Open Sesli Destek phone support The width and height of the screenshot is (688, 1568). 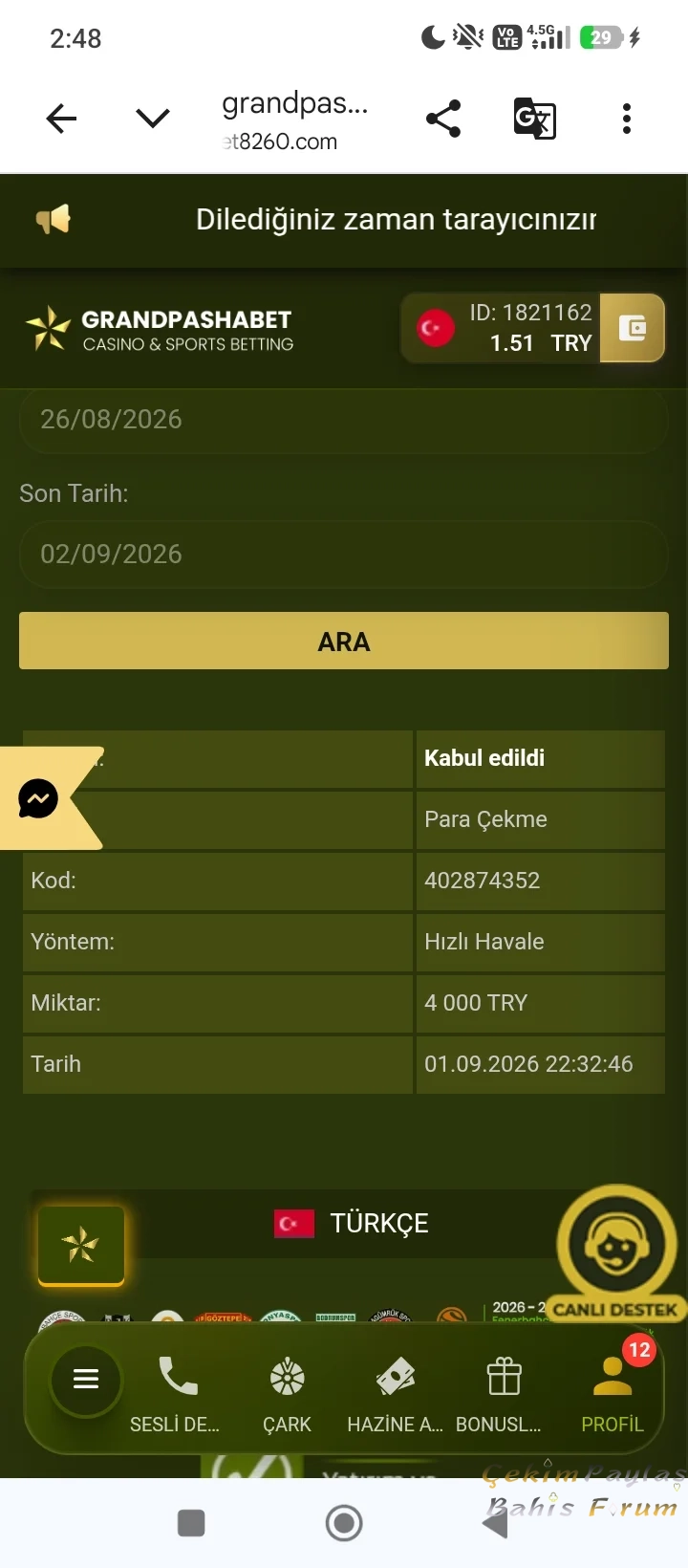[x=176, y=1395]
